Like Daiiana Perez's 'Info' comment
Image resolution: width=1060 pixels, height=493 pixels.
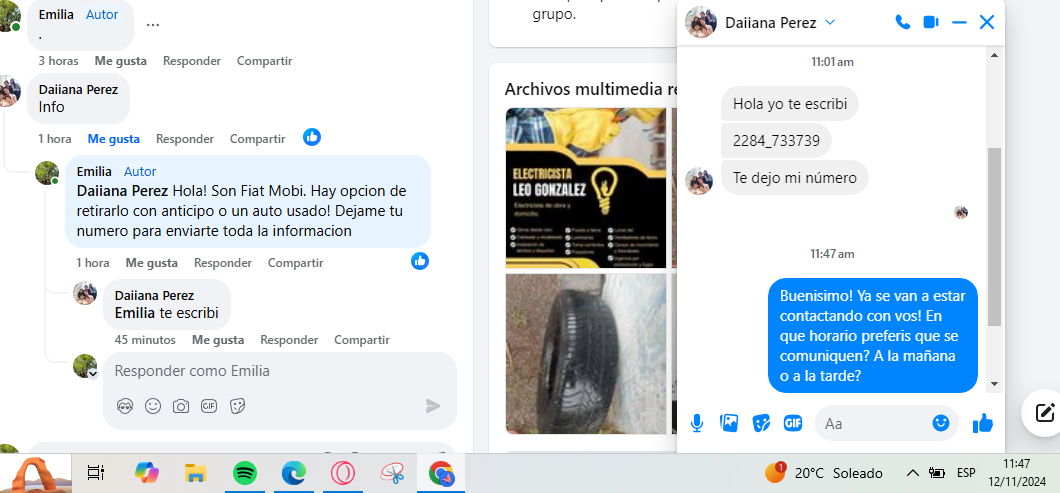(x=113, y=139)
